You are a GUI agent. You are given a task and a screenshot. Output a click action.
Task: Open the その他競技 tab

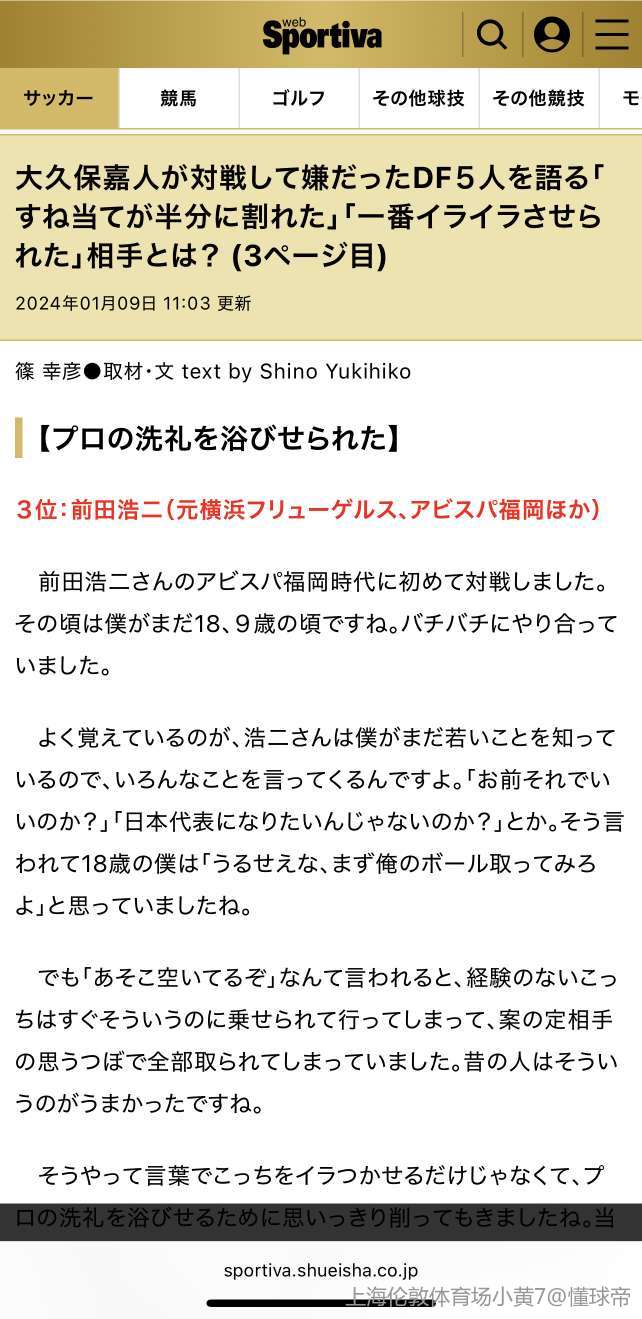539,98
